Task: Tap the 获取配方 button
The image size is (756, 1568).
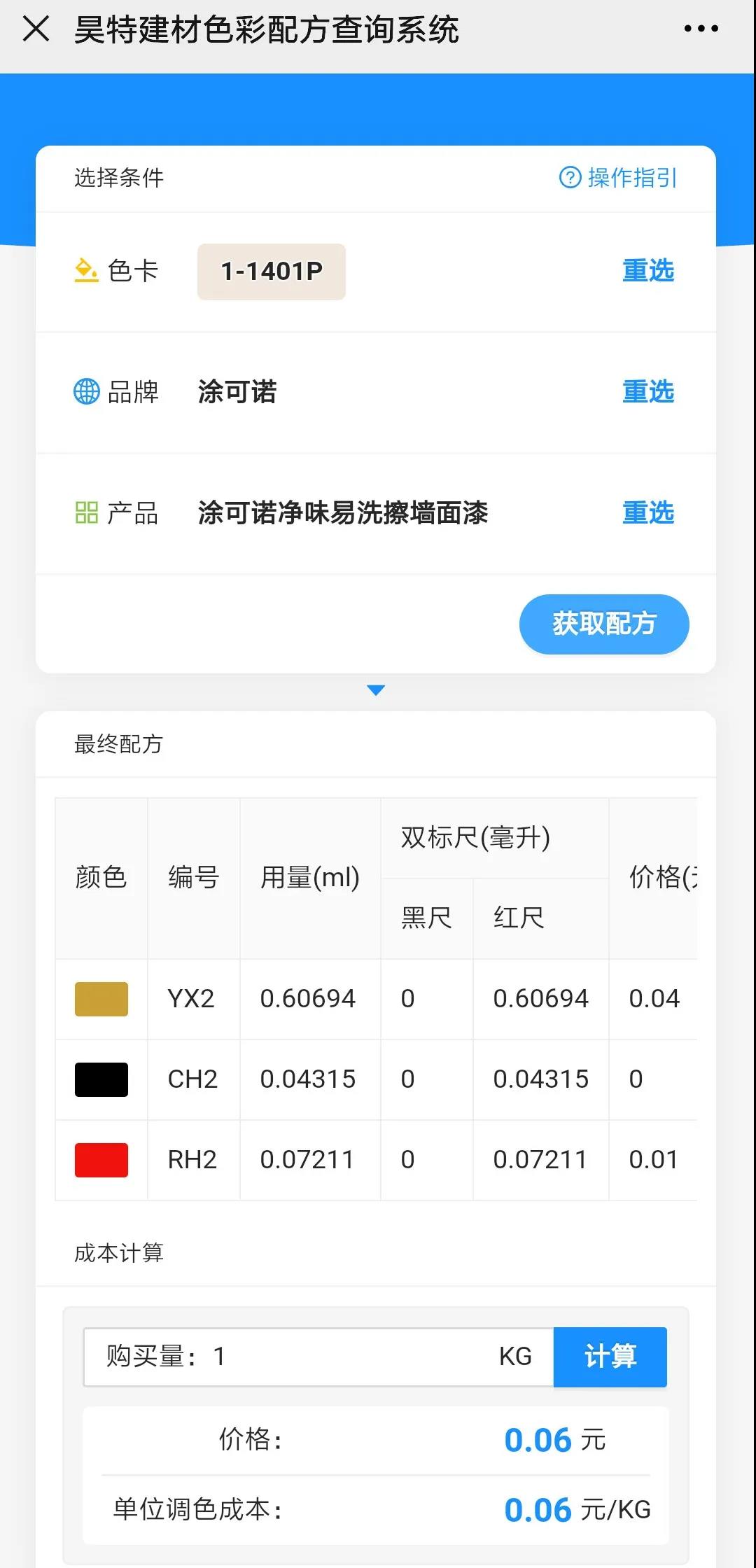Action: tap(604, 624)
